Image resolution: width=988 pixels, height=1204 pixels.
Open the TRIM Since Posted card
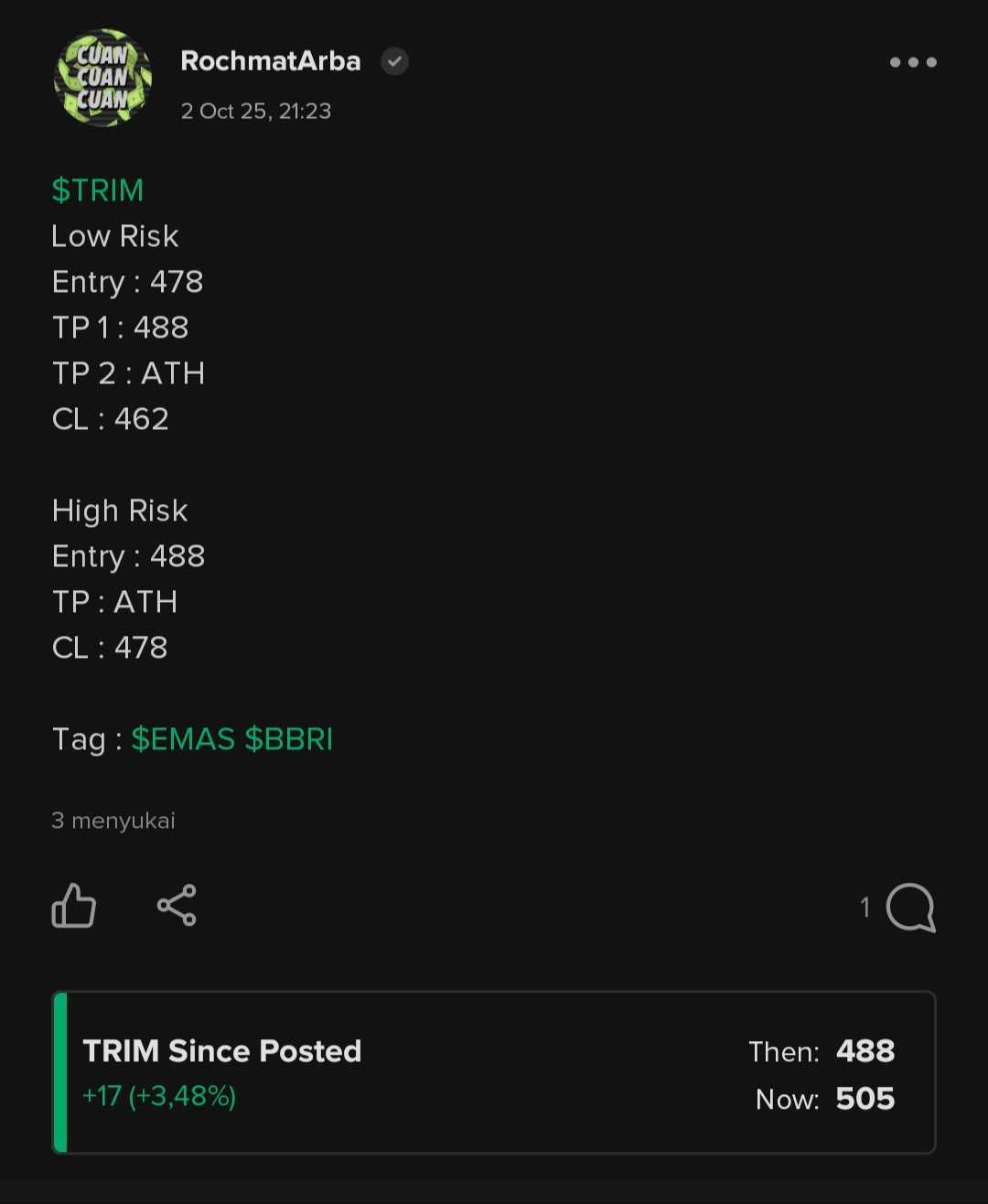click(x=494, y=1072)
